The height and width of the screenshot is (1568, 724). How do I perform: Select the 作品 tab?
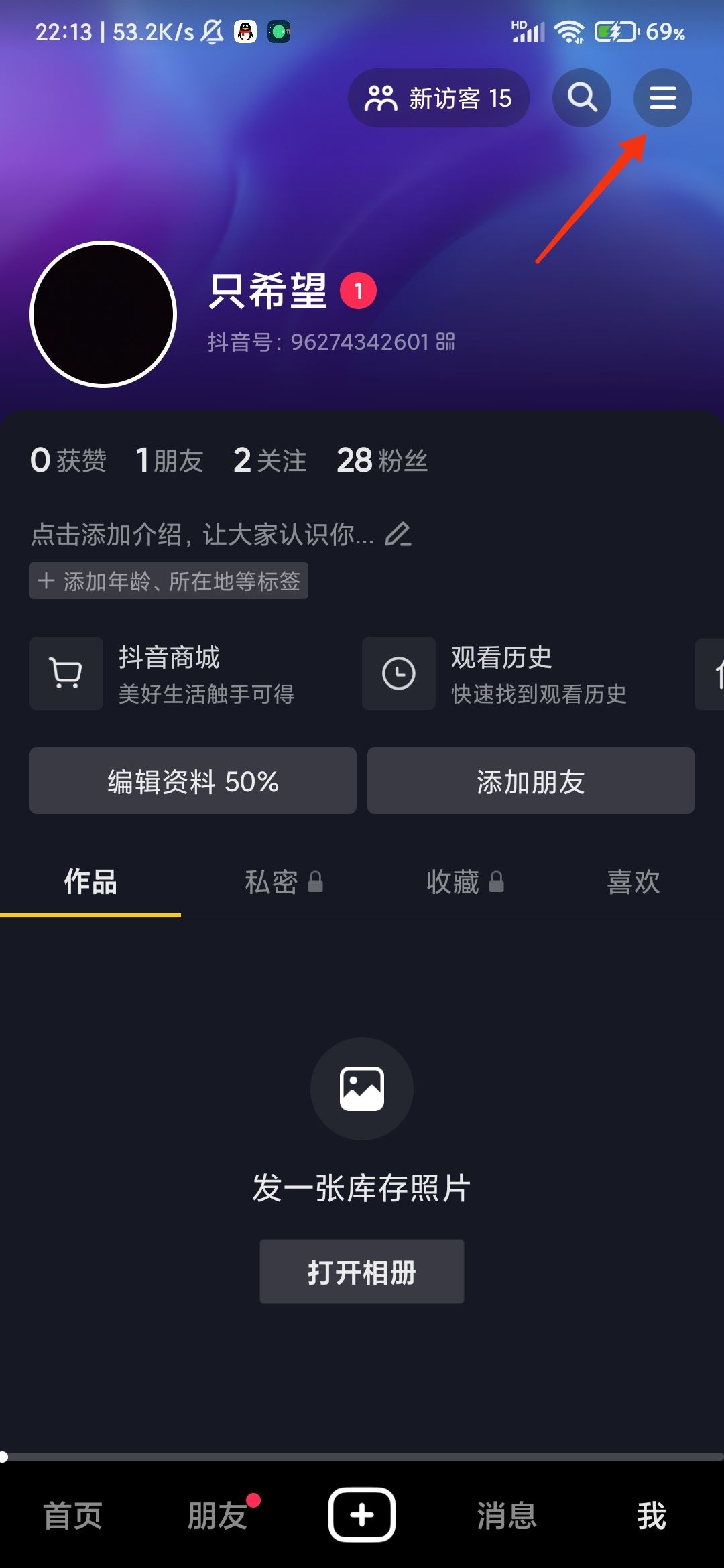coord(90,883)
